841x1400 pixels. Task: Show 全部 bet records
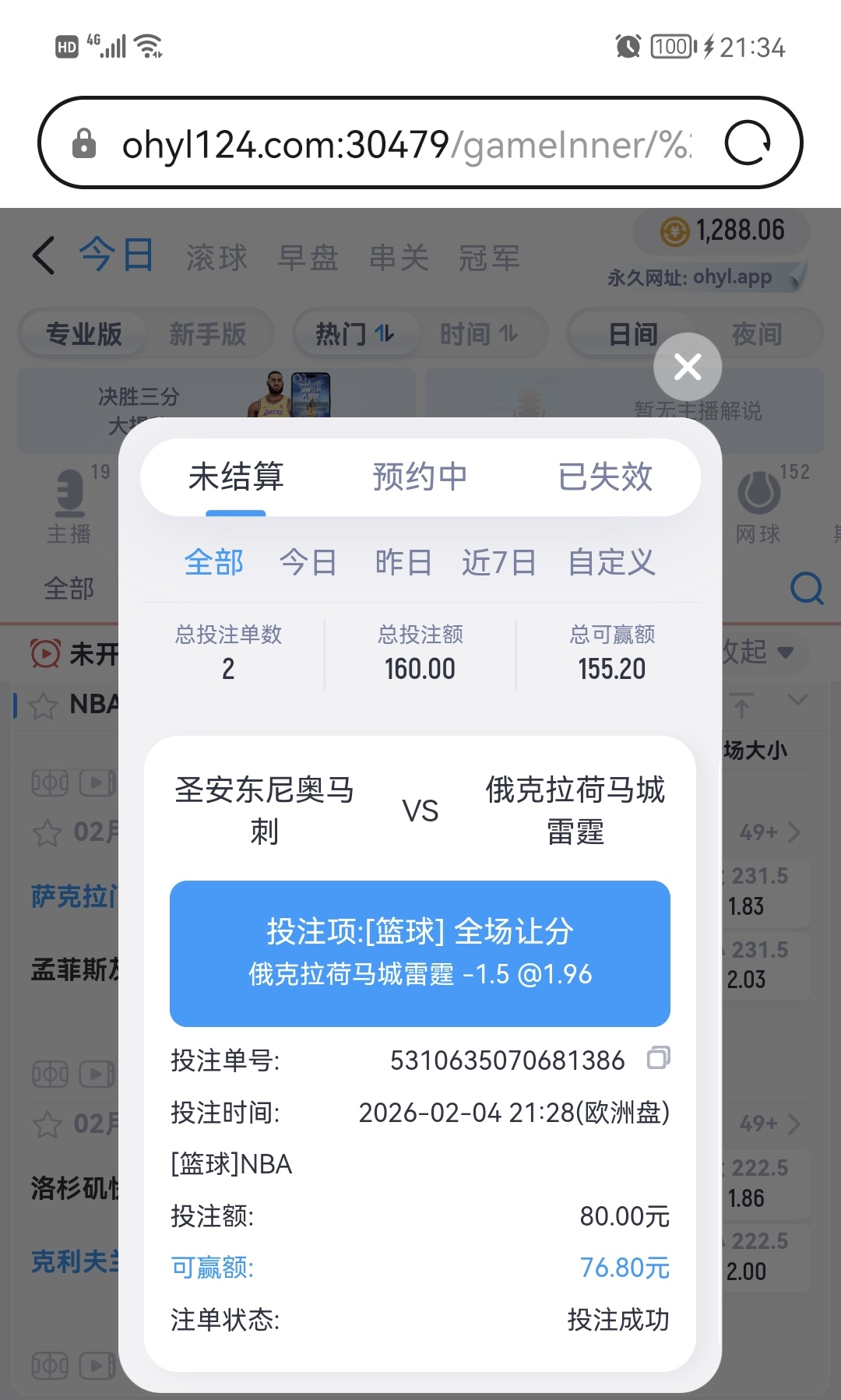(x=214, y=562)
